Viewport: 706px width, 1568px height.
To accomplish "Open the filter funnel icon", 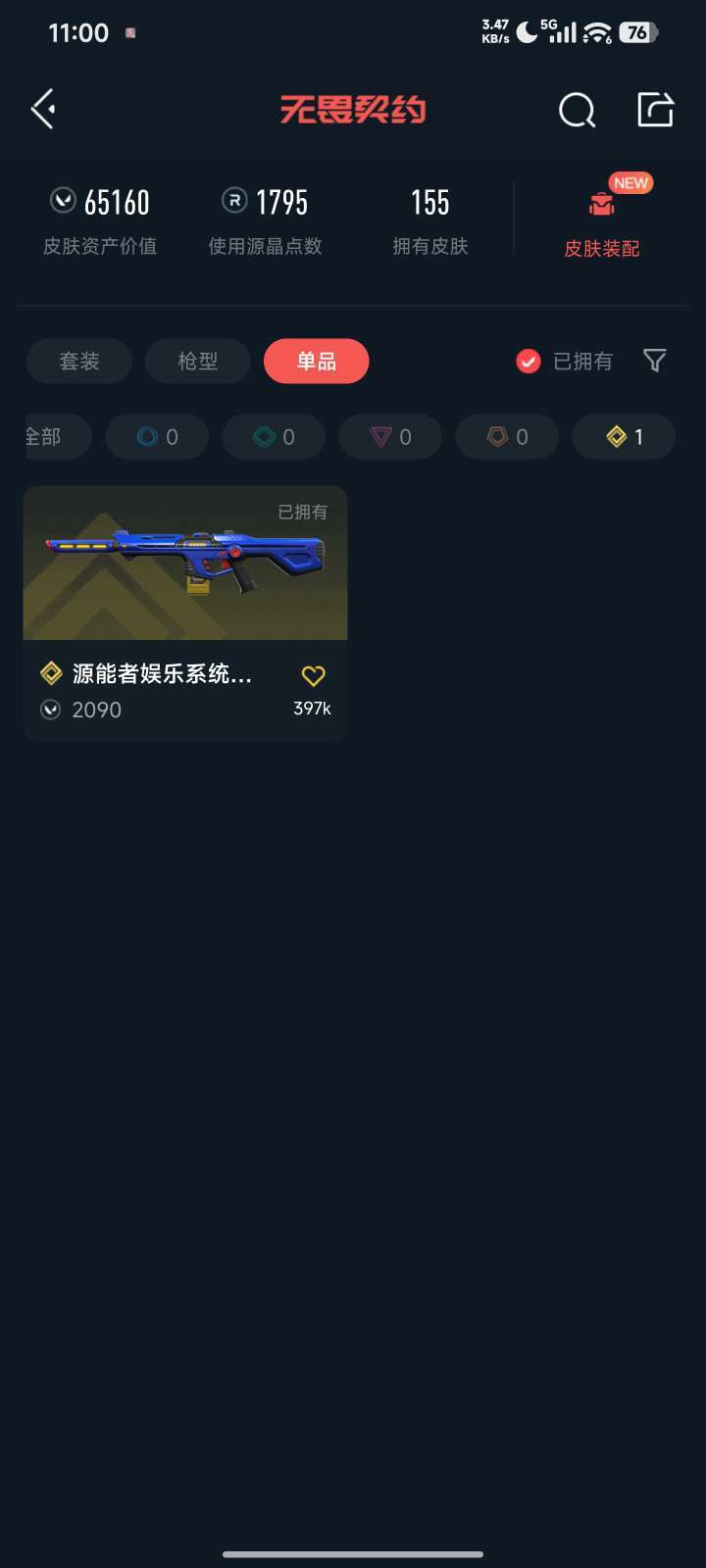I will (x=654, y=361).
